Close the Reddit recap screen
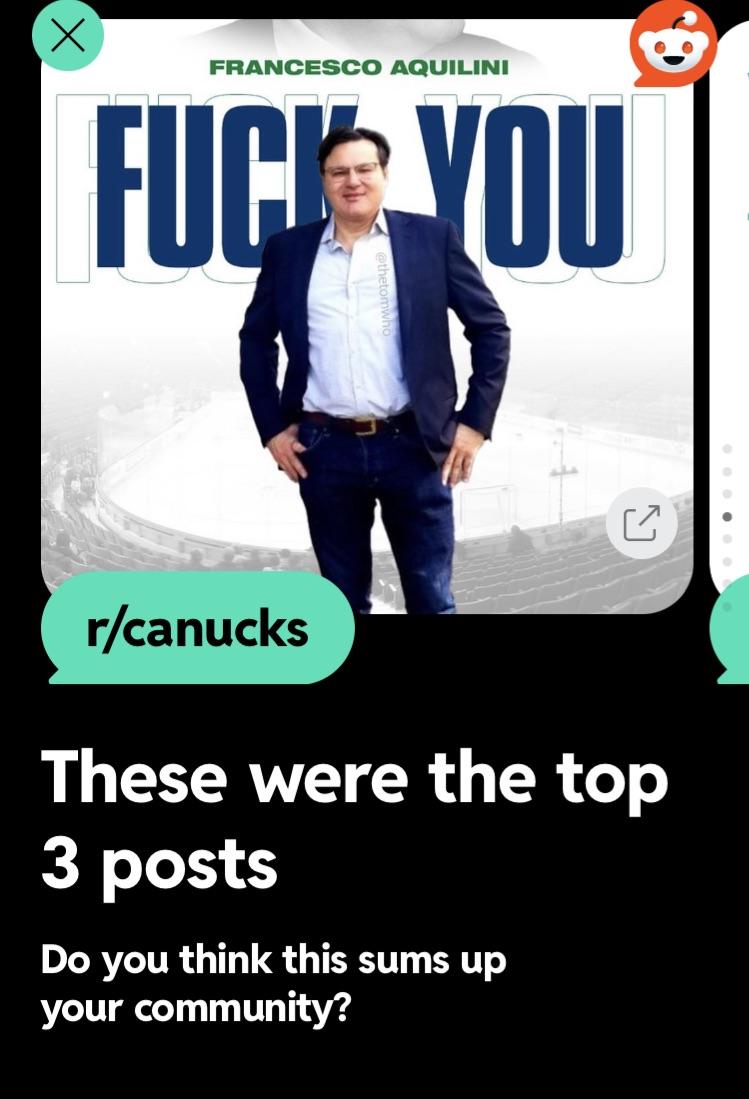This screenshot has width=749, height=1099. pos(67,36)
